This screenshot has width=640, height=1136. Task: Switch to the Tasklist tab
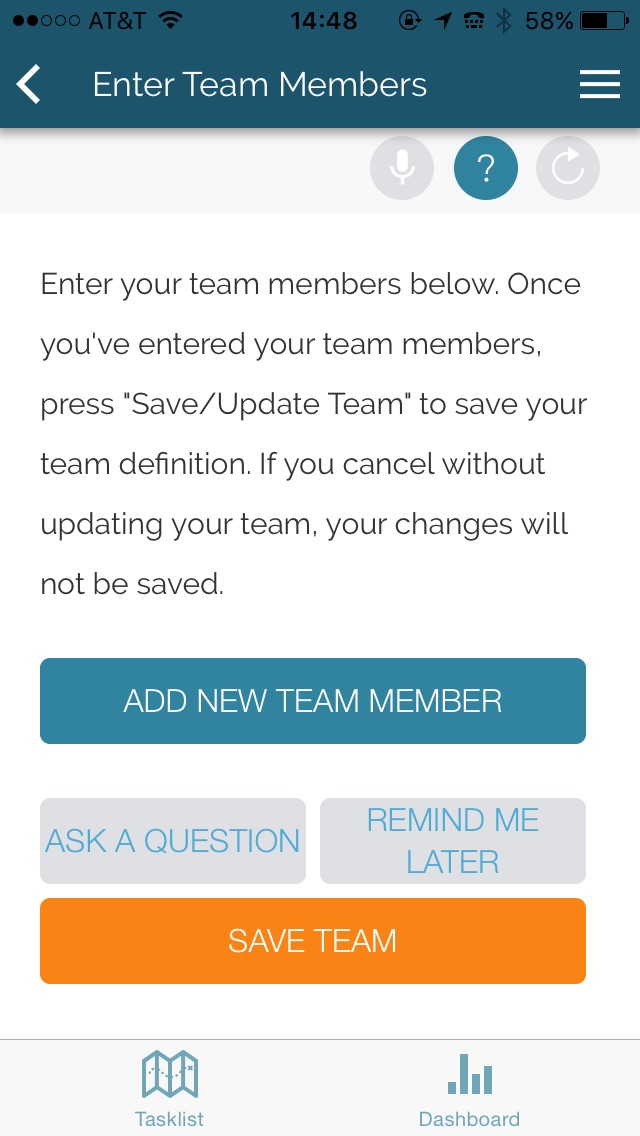click(169, 1088)
